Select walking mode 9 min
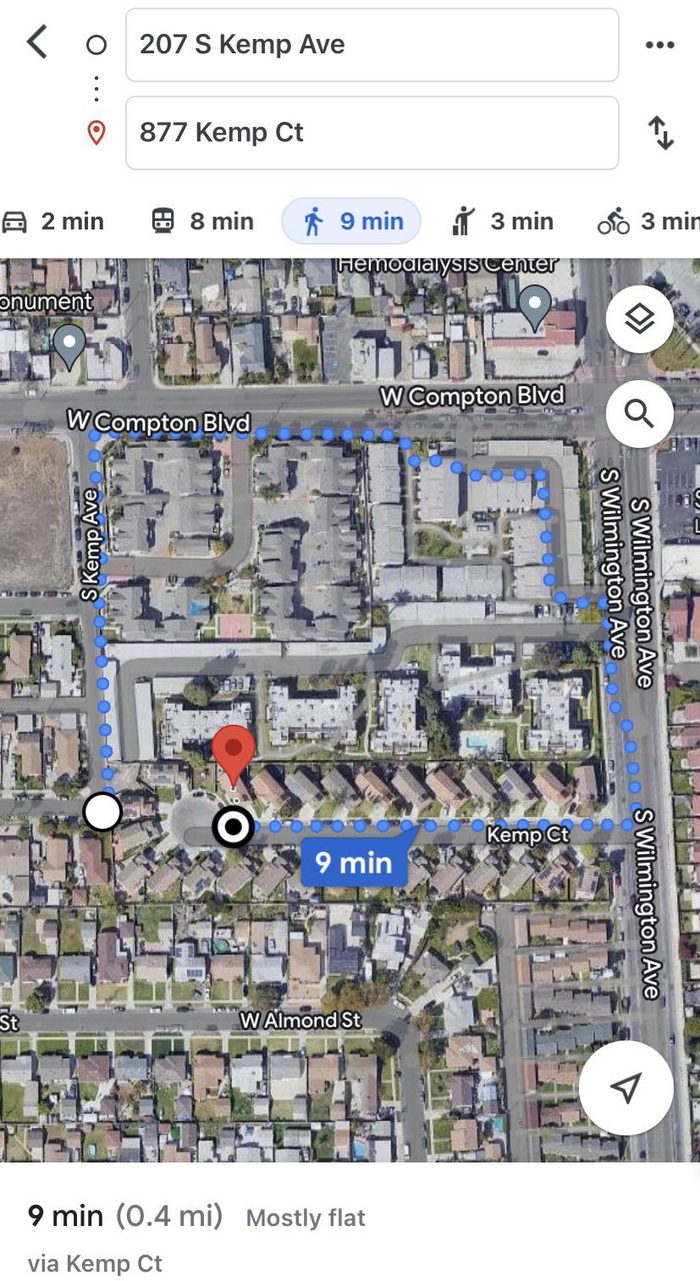The height and width of the screenshot is (1281, 700). coord(351,221)
